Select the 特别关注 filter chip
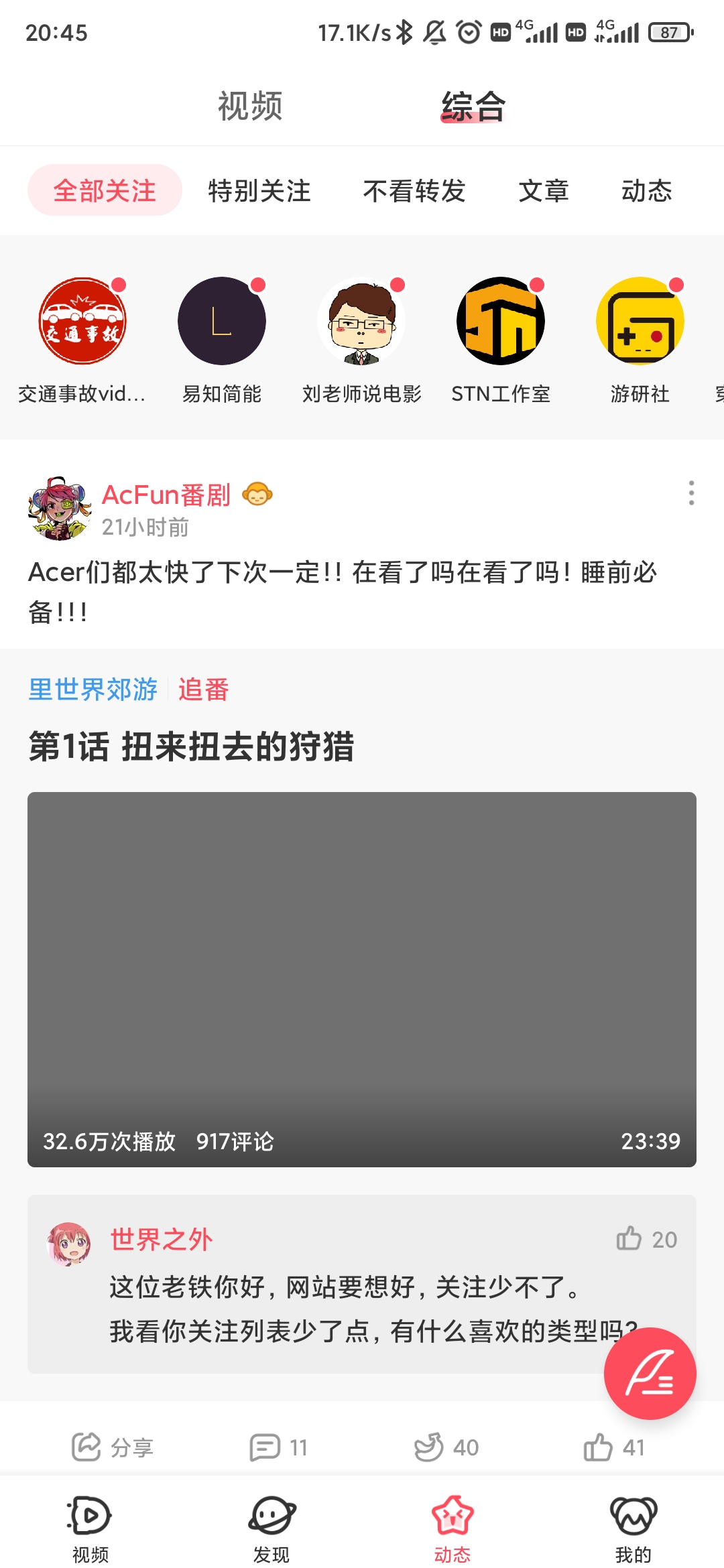This screenshot has height=1568, width=724. [259, 191]
